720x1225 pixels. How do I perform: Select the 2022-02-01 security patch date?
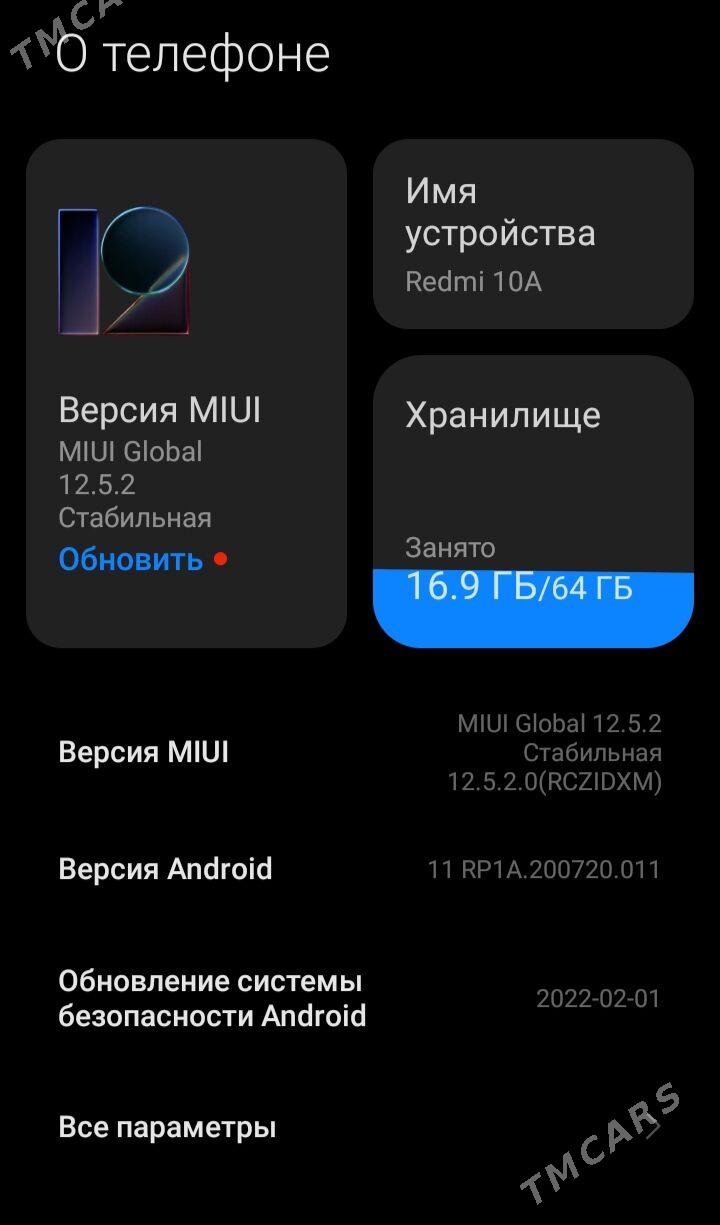pyautogui.click(x=598, y=996)
